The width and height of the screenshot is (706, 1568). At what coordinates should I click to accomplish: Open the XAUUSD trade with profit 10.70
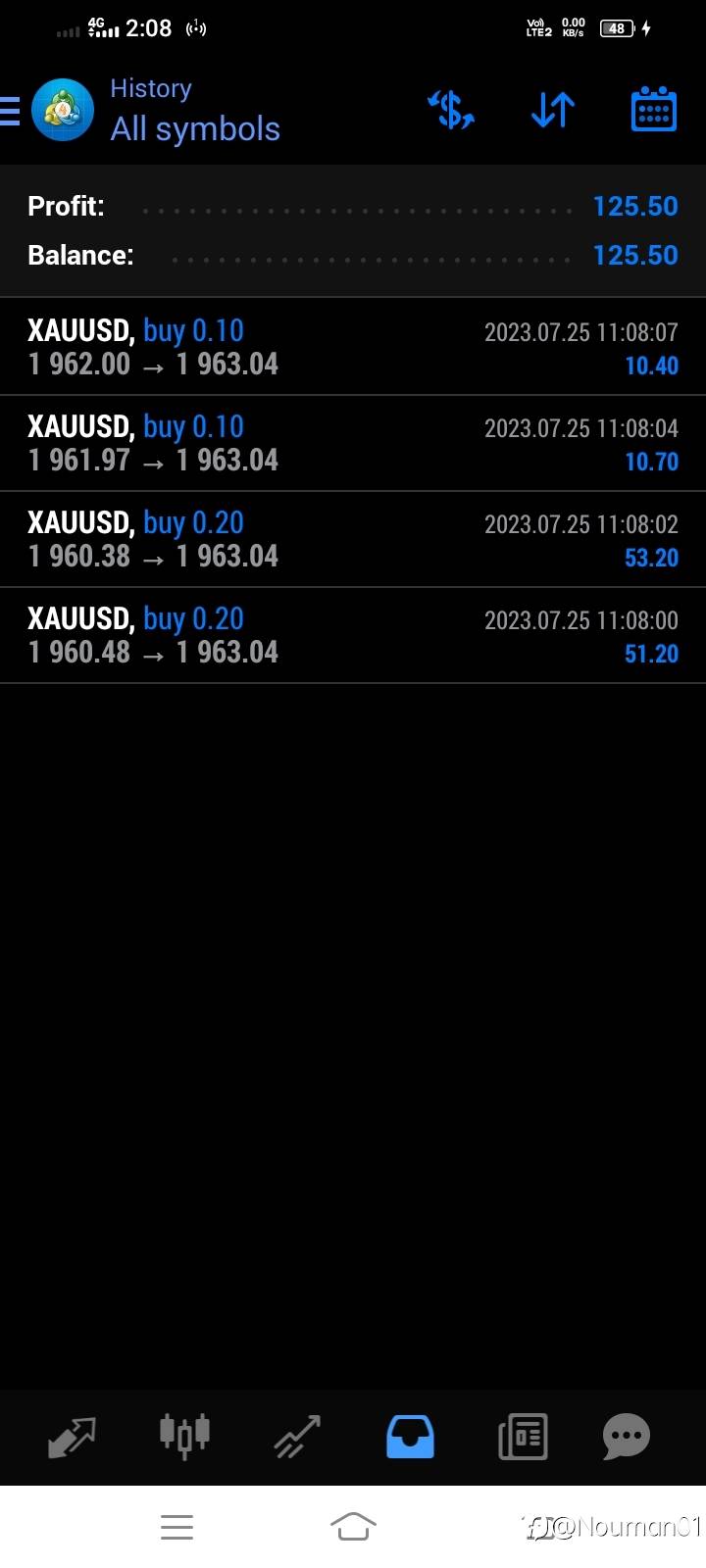pos(353,443)
